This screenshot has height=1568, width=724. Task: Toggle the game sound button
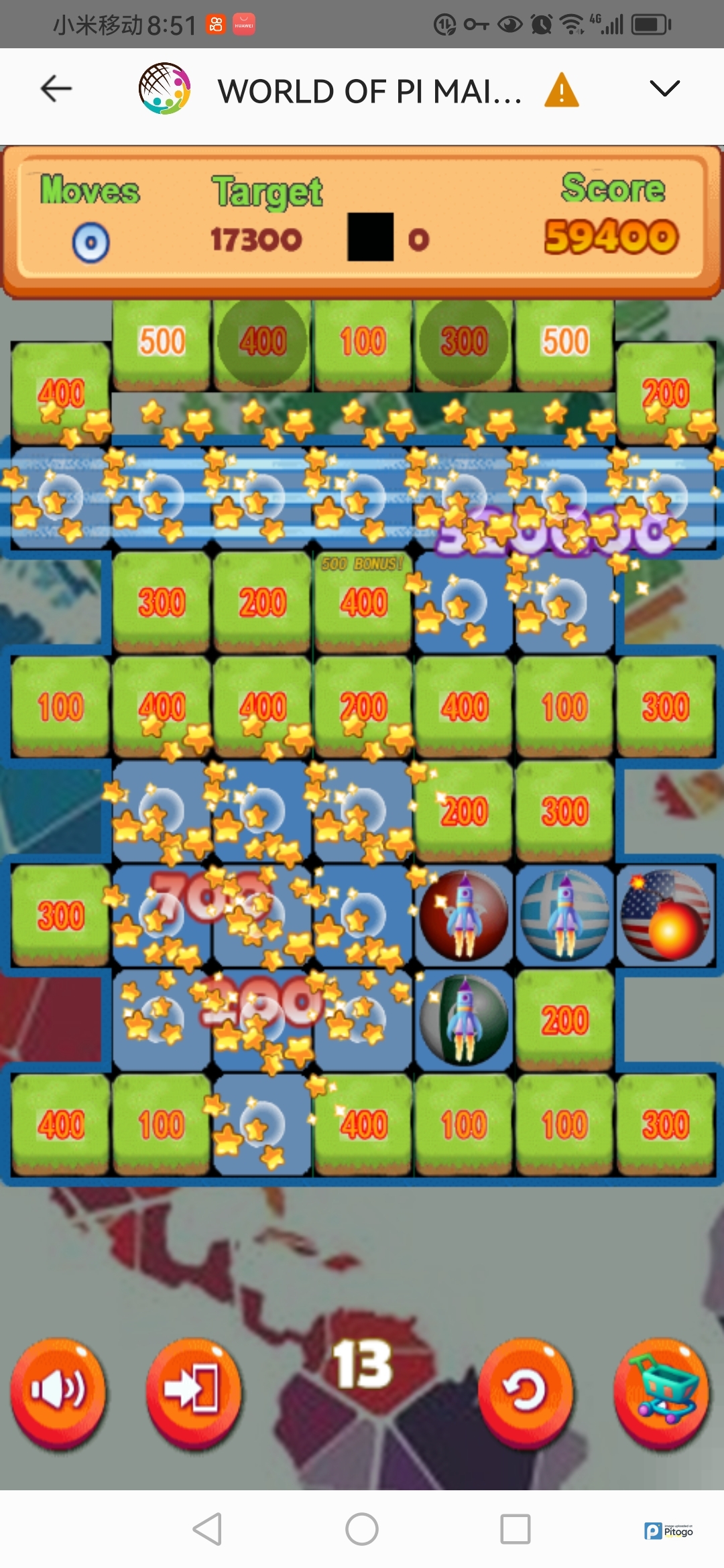pos(58,1392)
